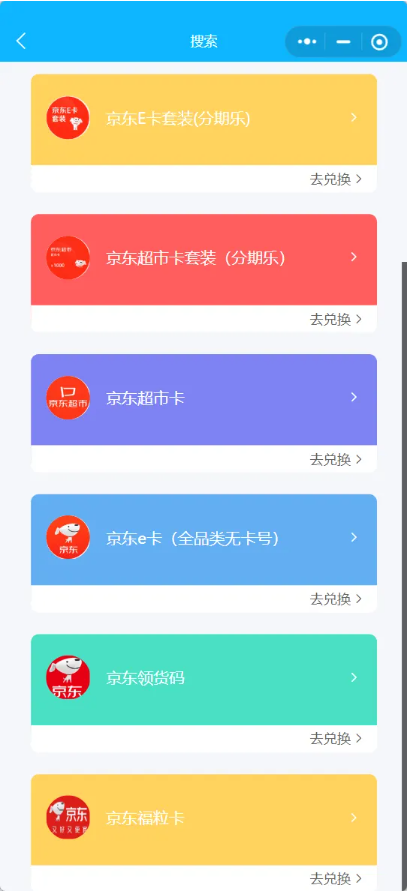
Task: Open the 京东福粒卡 card
Action: click(204, 819)
